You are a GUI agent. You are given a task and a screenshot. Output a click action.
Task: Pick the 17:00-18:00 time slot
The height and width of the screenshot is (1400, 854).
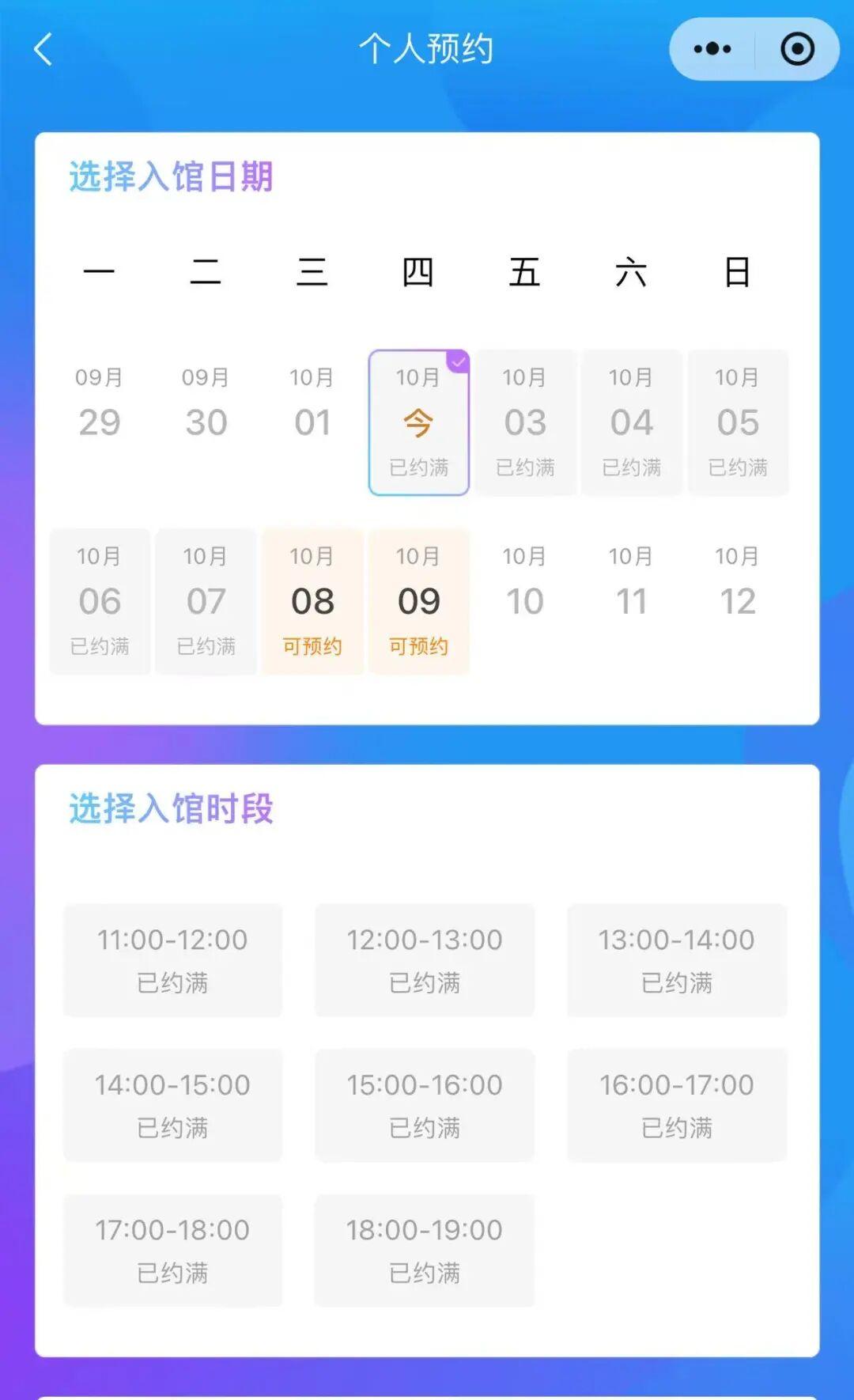pos(172,1251)
